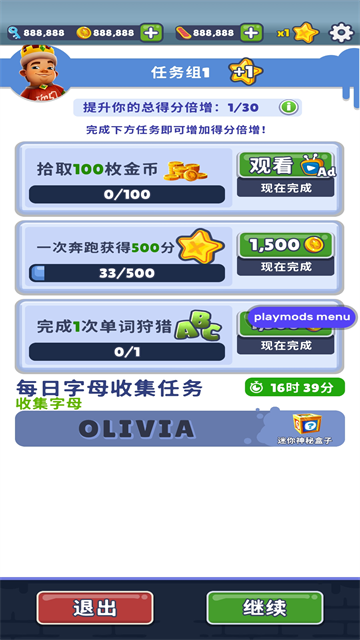Image resolution: width=360 pixels, height=640 pixels.
Task: Open the score multiplier star icon
Action: click(x=306, y=33)
